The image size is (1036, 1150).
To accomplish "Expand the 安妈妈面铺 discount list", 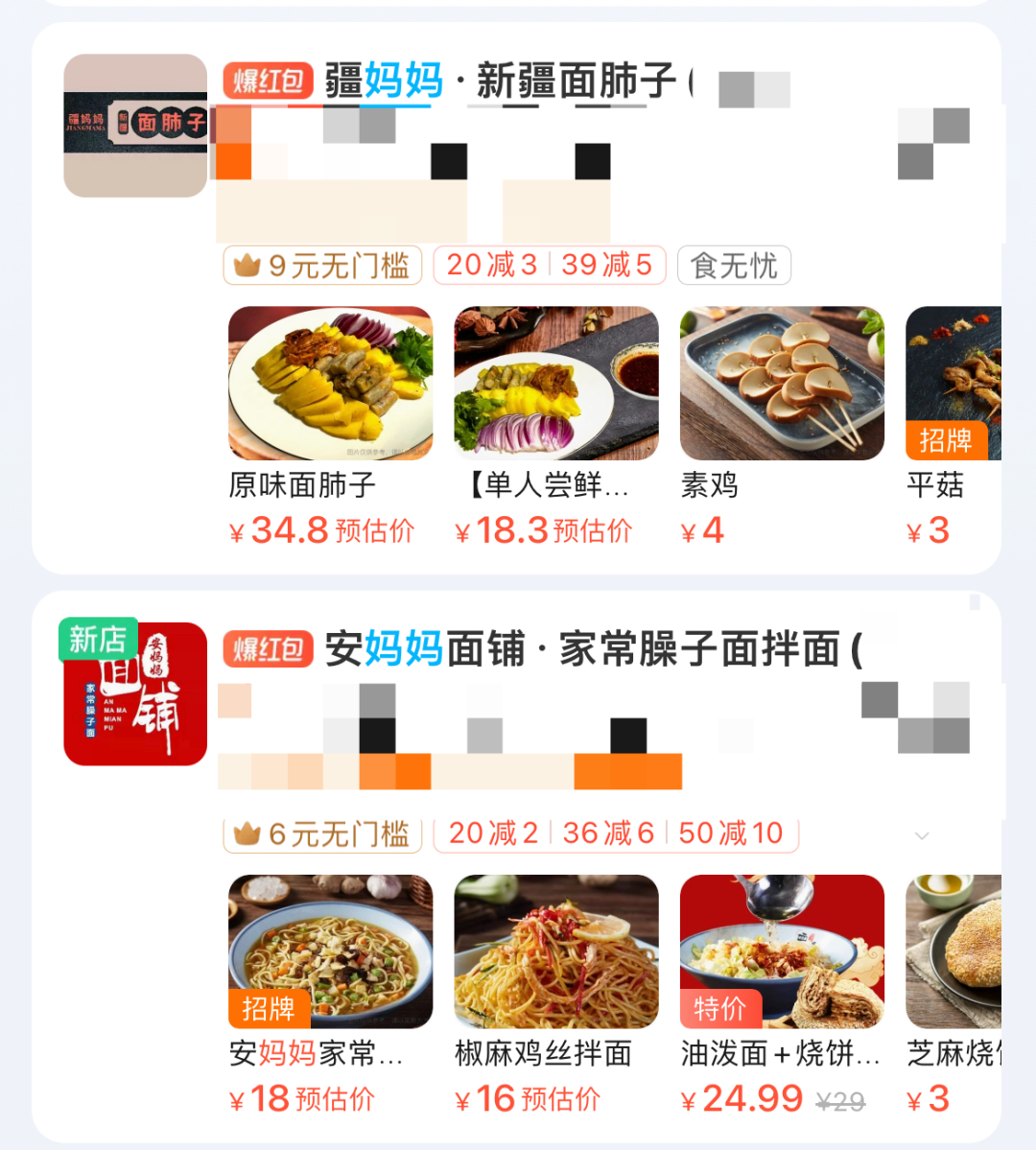I will (922, 835).
